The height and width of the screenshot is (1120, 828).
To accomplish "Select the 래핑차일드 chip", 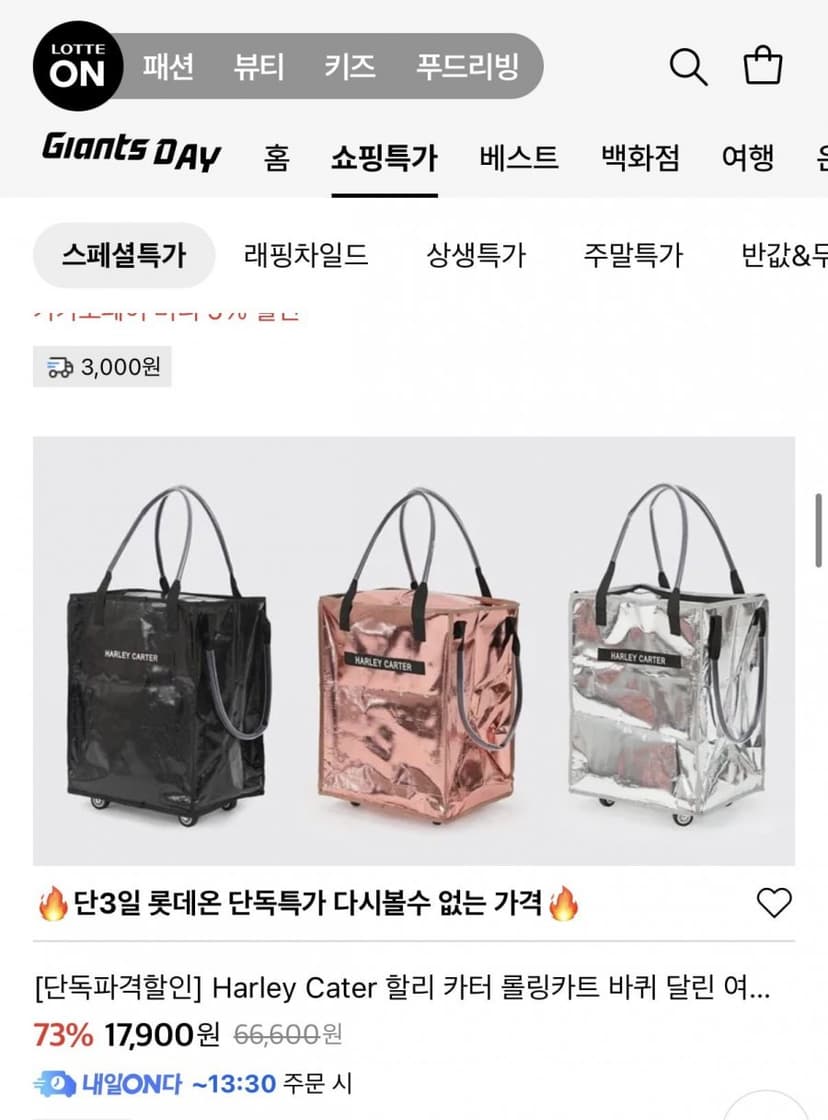I will 306,255.
